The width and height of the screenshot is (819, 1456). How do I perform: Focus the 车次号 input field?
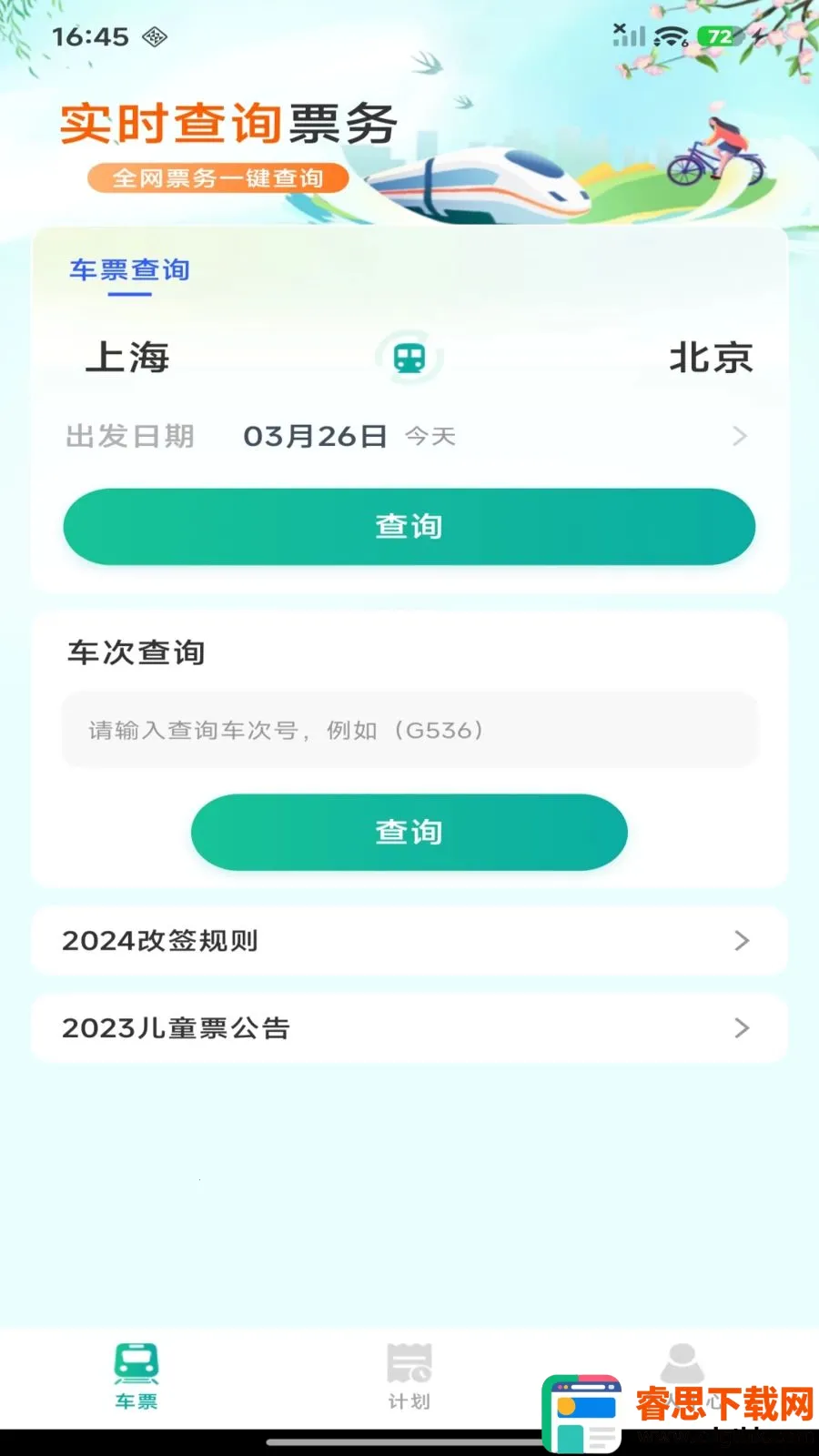[x=409, y=730]
